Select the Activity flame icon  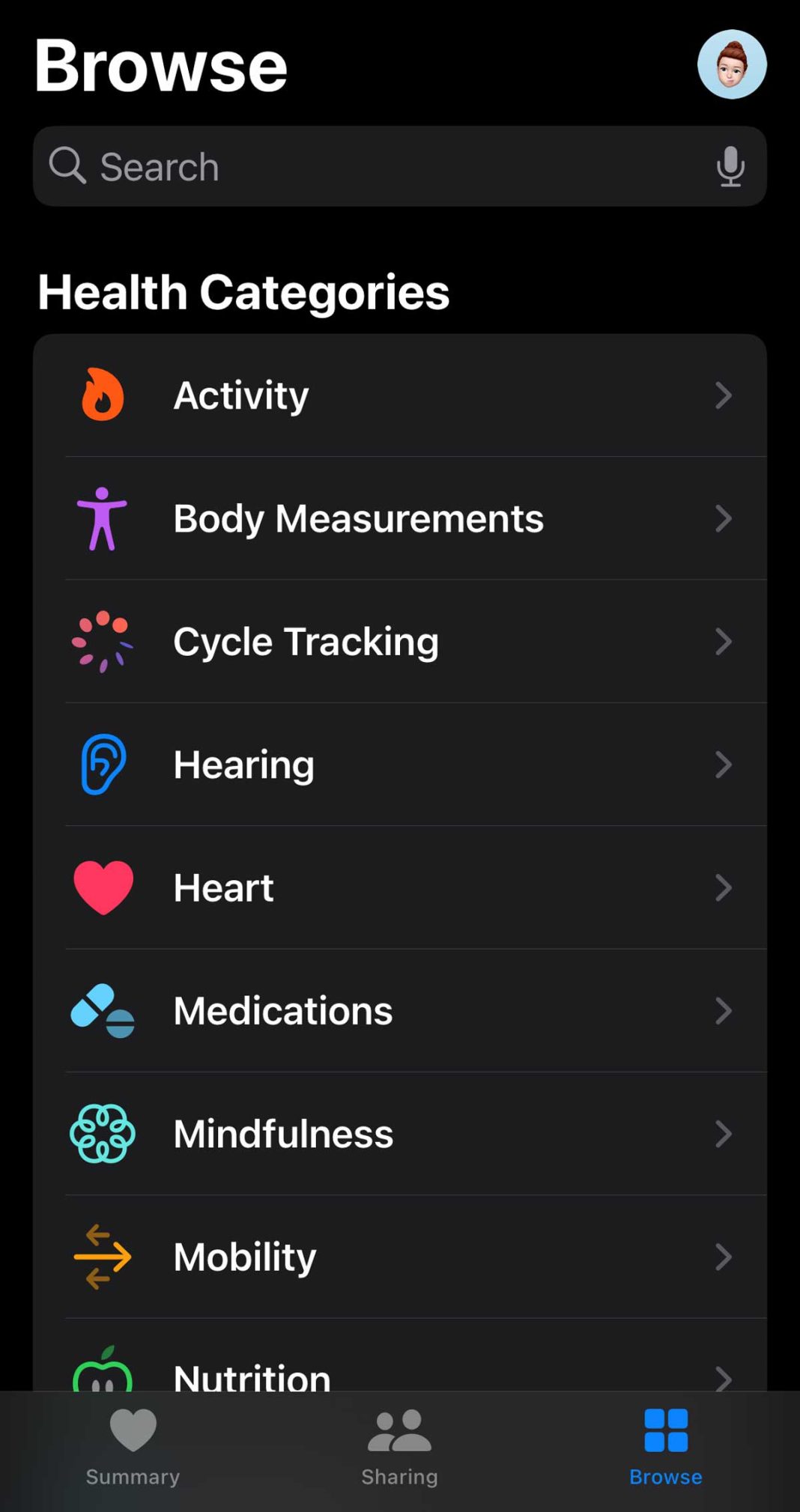(101, 395)
